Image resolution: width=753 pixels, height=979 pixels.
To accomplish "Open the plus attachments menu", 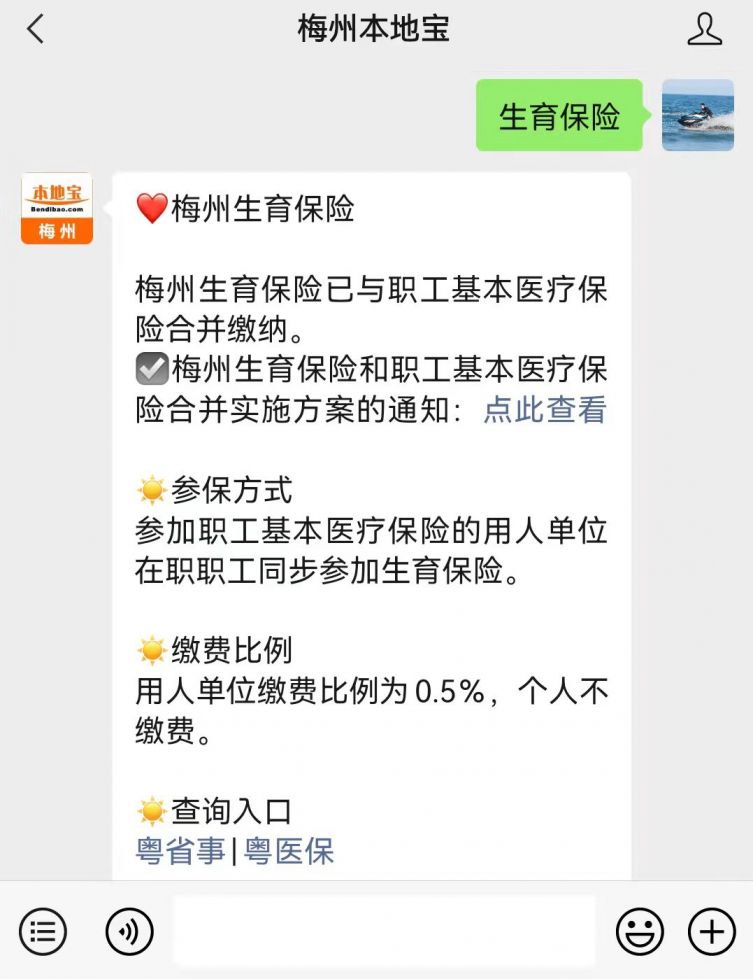I will pos(711,932).
